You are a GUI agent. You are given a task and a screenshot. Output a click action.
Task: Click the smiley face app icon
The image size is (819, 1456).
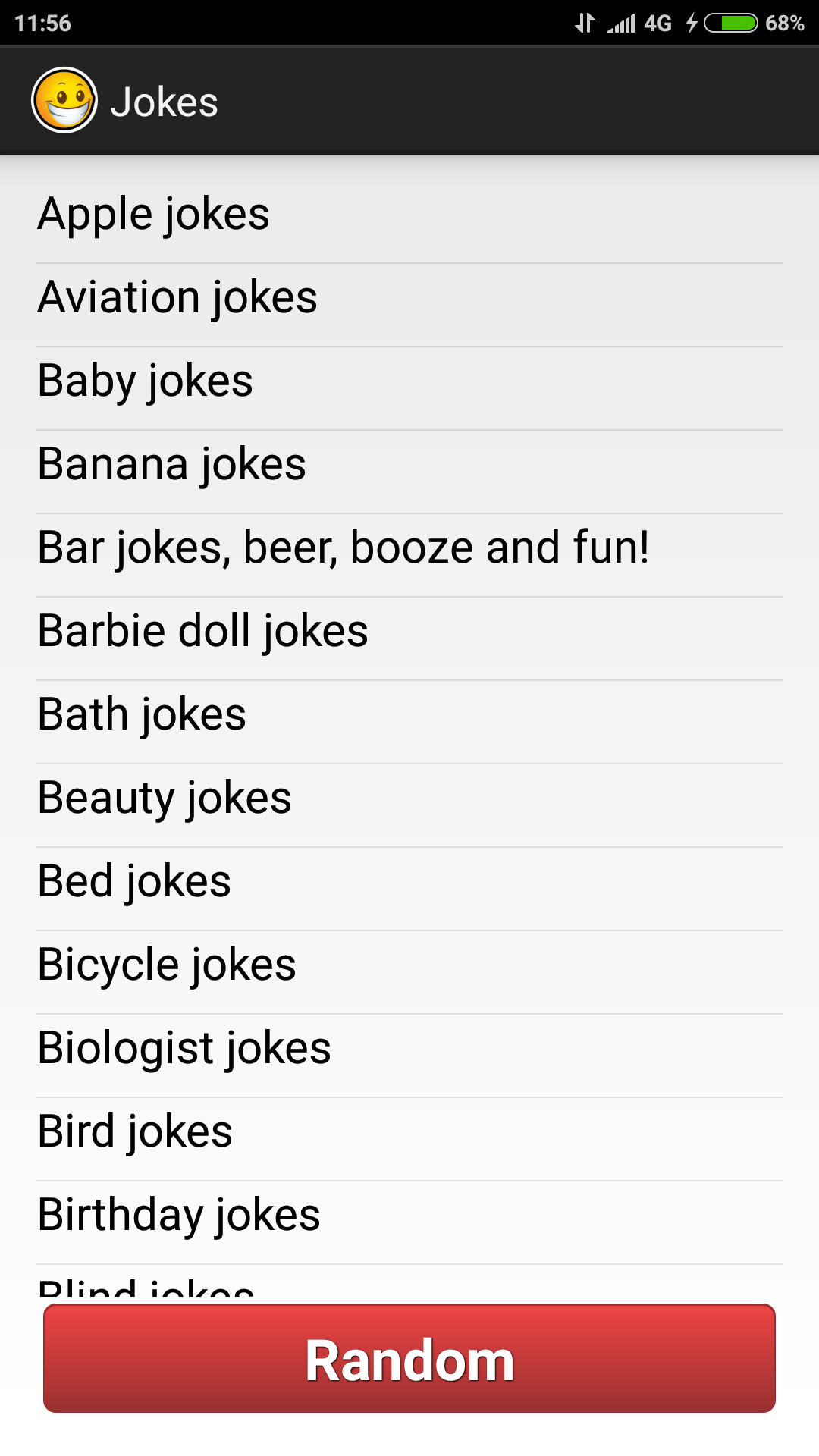click(64, 100)
